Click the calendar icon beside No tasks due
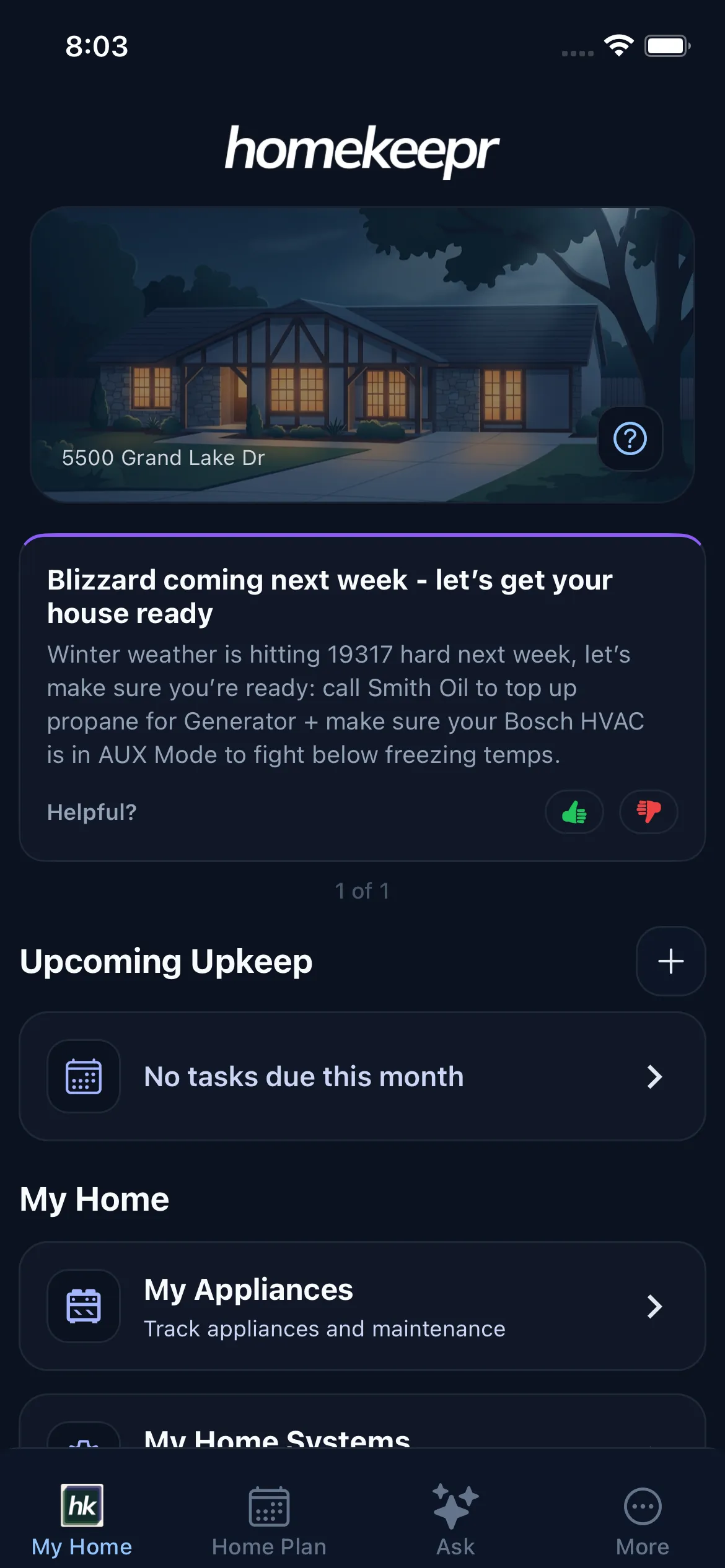Screen dimensions: 725x1568 click(84, 1076)
